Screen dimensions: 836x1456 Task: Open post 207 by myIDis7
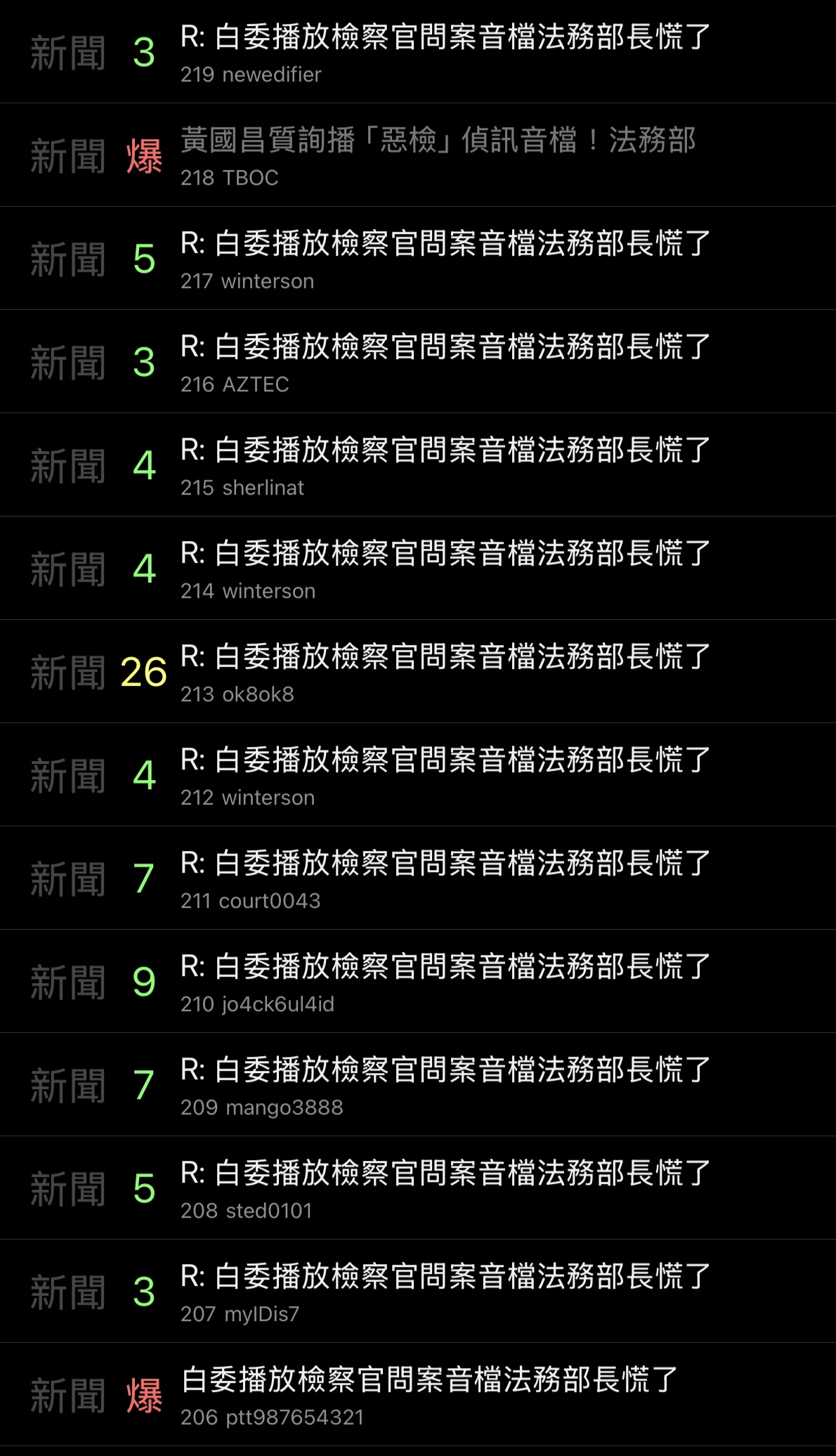(x=418, y=1291)
